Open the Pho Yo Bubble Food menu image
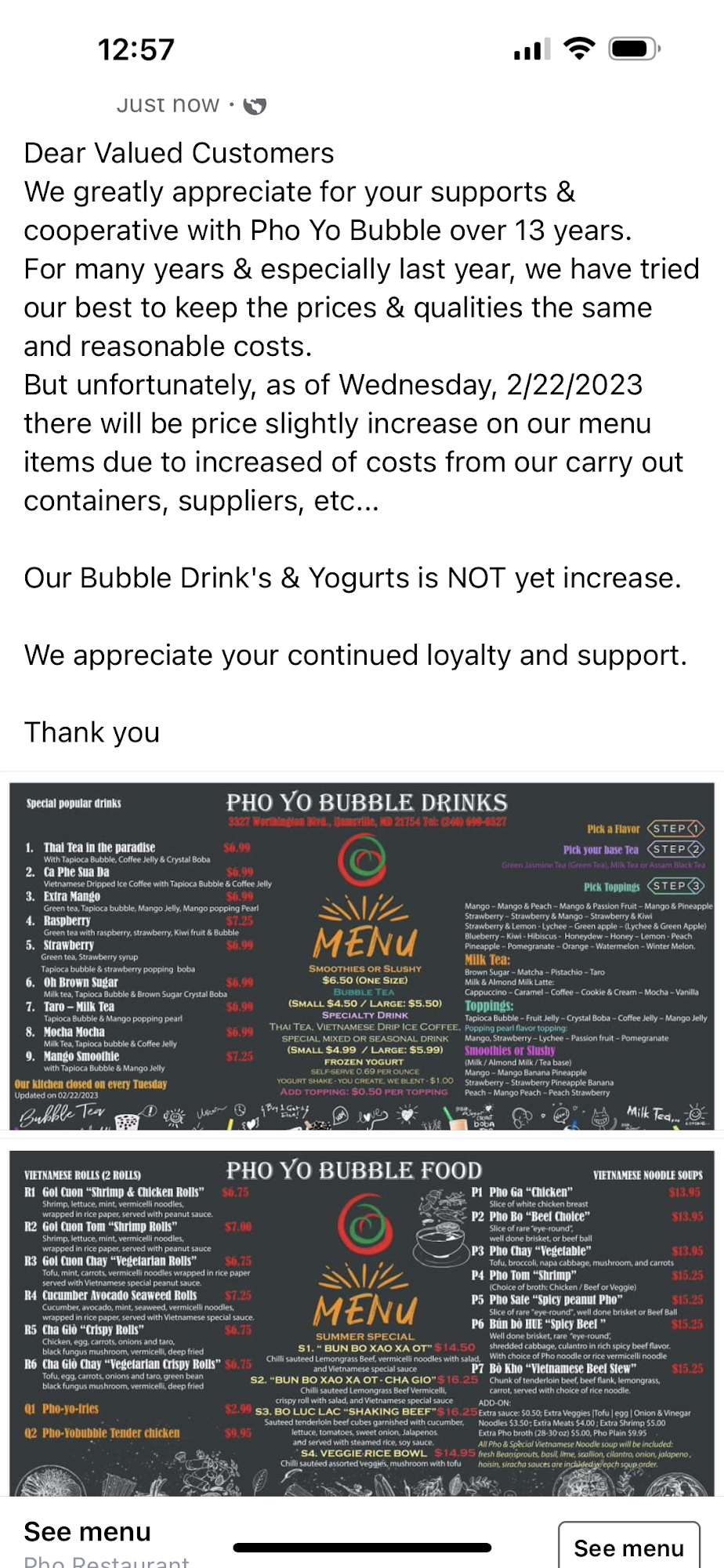Viewport: 724px width, 1568px height. click(362, 1323)
